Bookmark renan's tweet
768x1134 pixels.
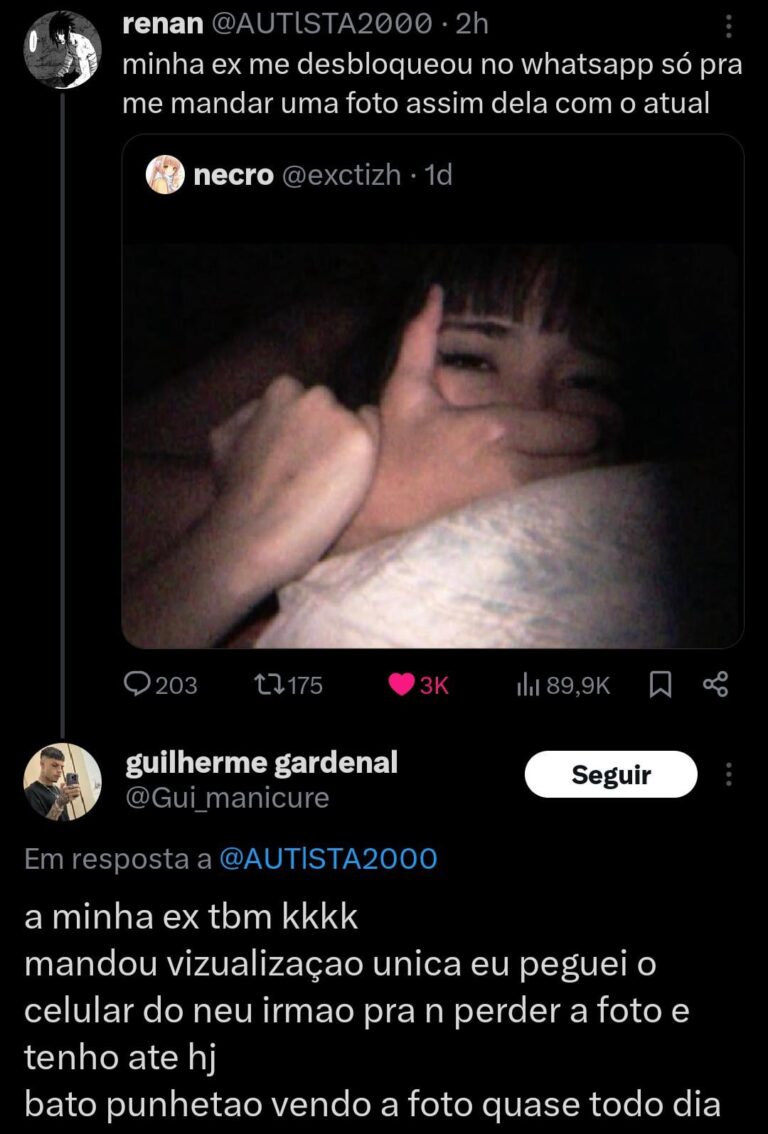coord(661,685)
